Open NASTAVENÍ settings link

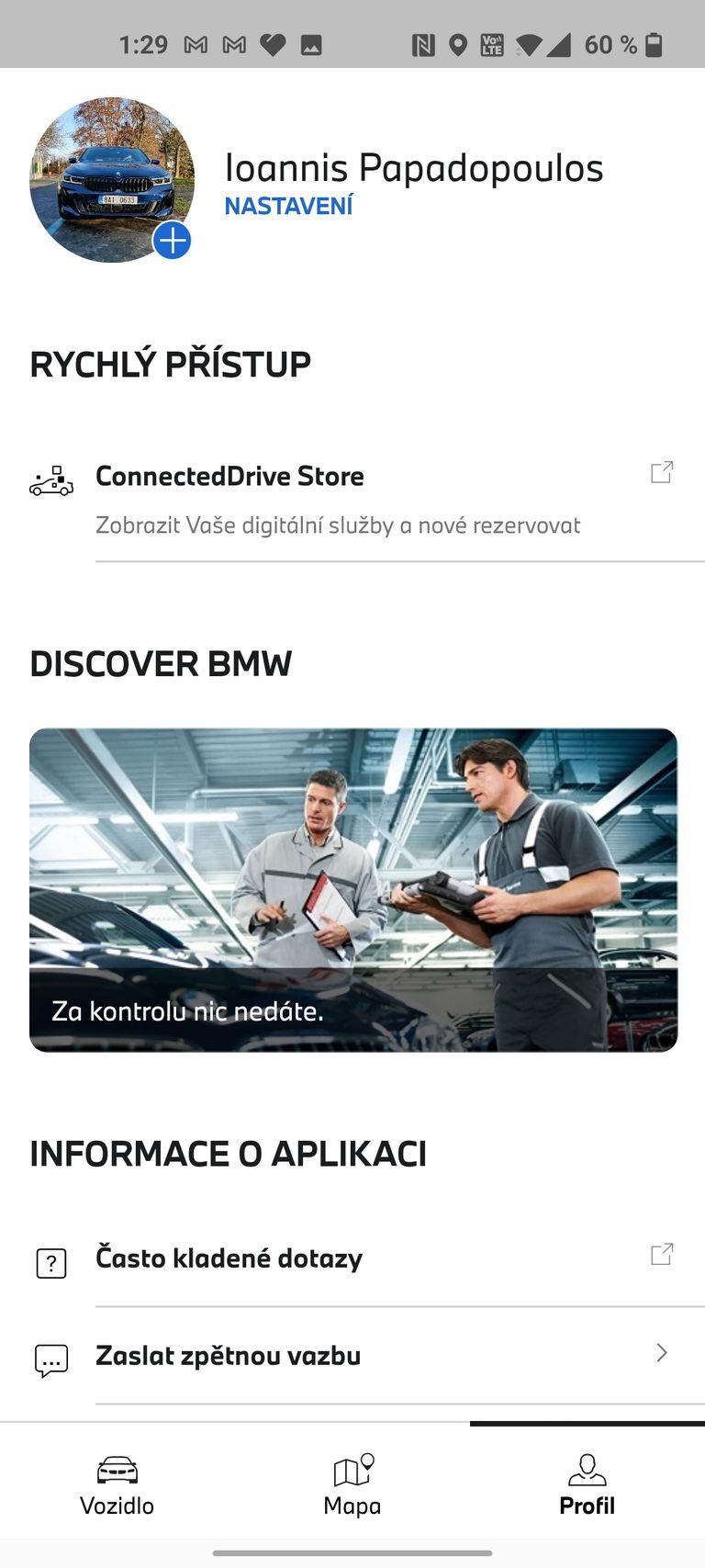(288, 207)
